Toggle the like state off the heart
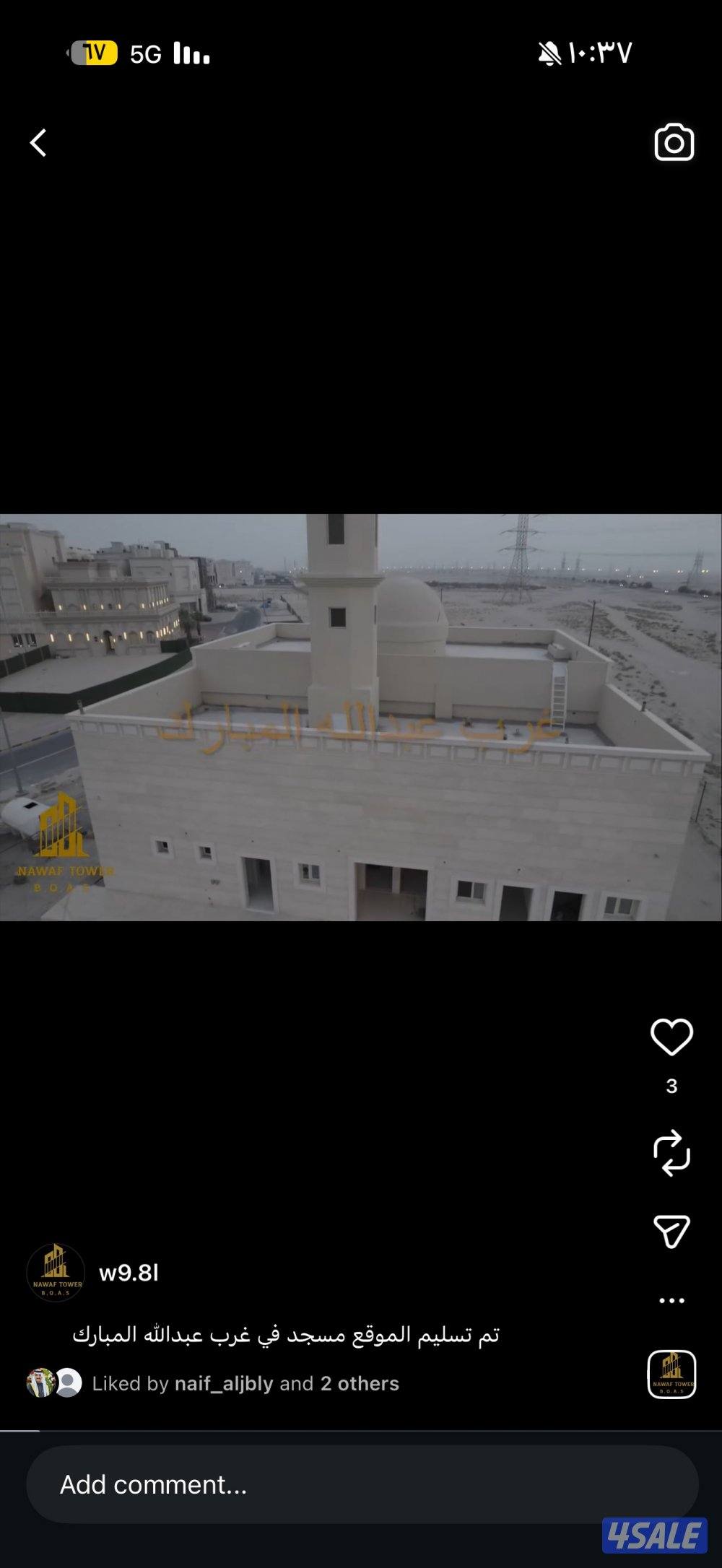This screenshot has width=722, height=1568. point(671,1038)
